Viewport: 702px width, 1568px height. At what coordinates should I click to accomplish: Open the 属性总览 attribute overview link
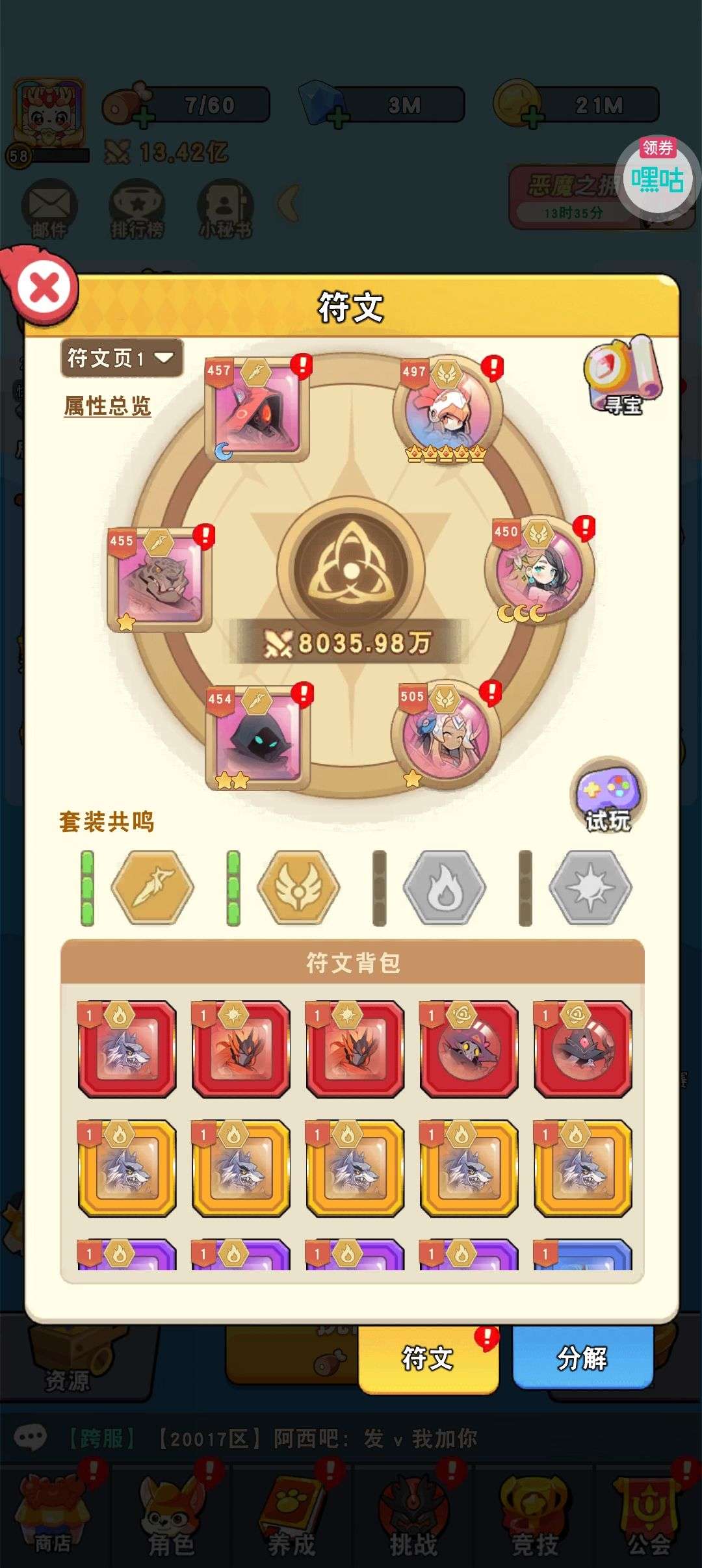pos(107,406)
